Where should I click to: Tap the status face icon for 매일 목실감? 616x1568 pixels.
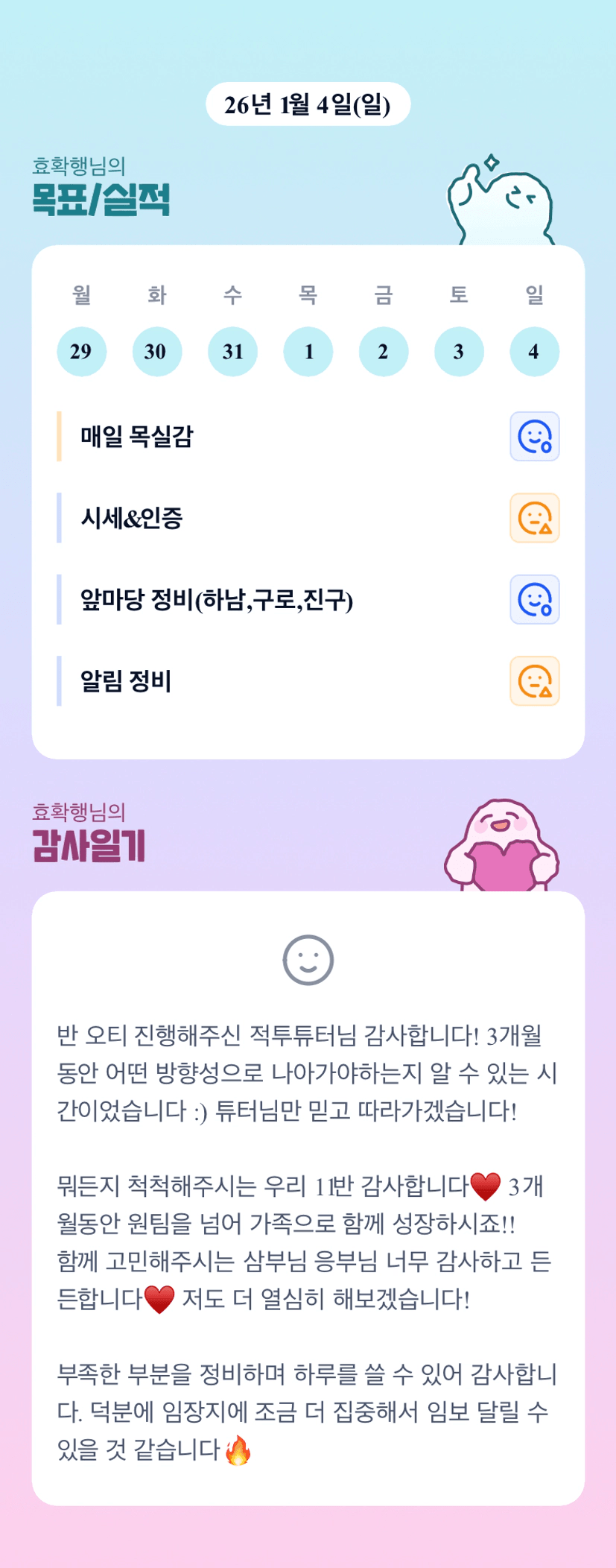pyautogui.click(x=534, y=436)
